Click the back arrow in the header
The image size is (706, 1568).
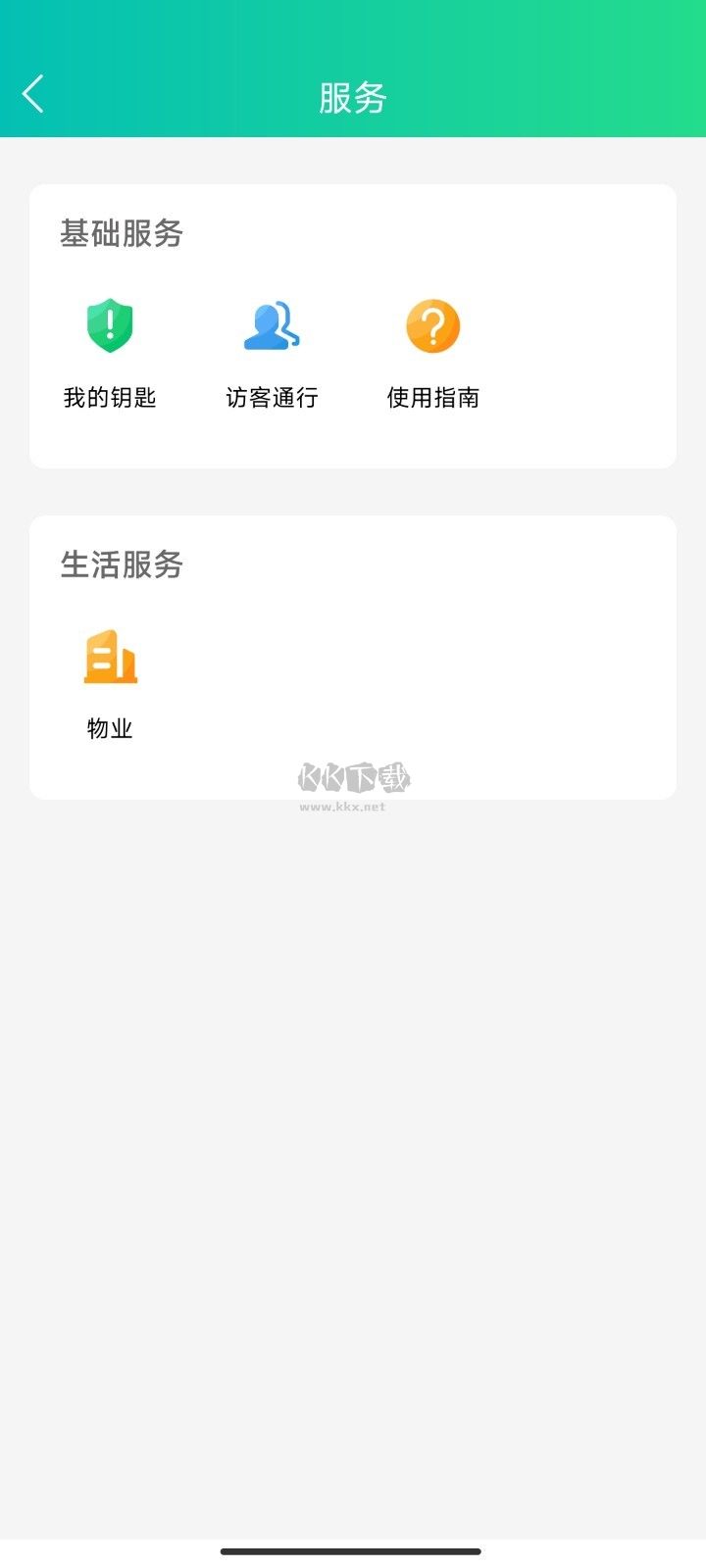33,94
